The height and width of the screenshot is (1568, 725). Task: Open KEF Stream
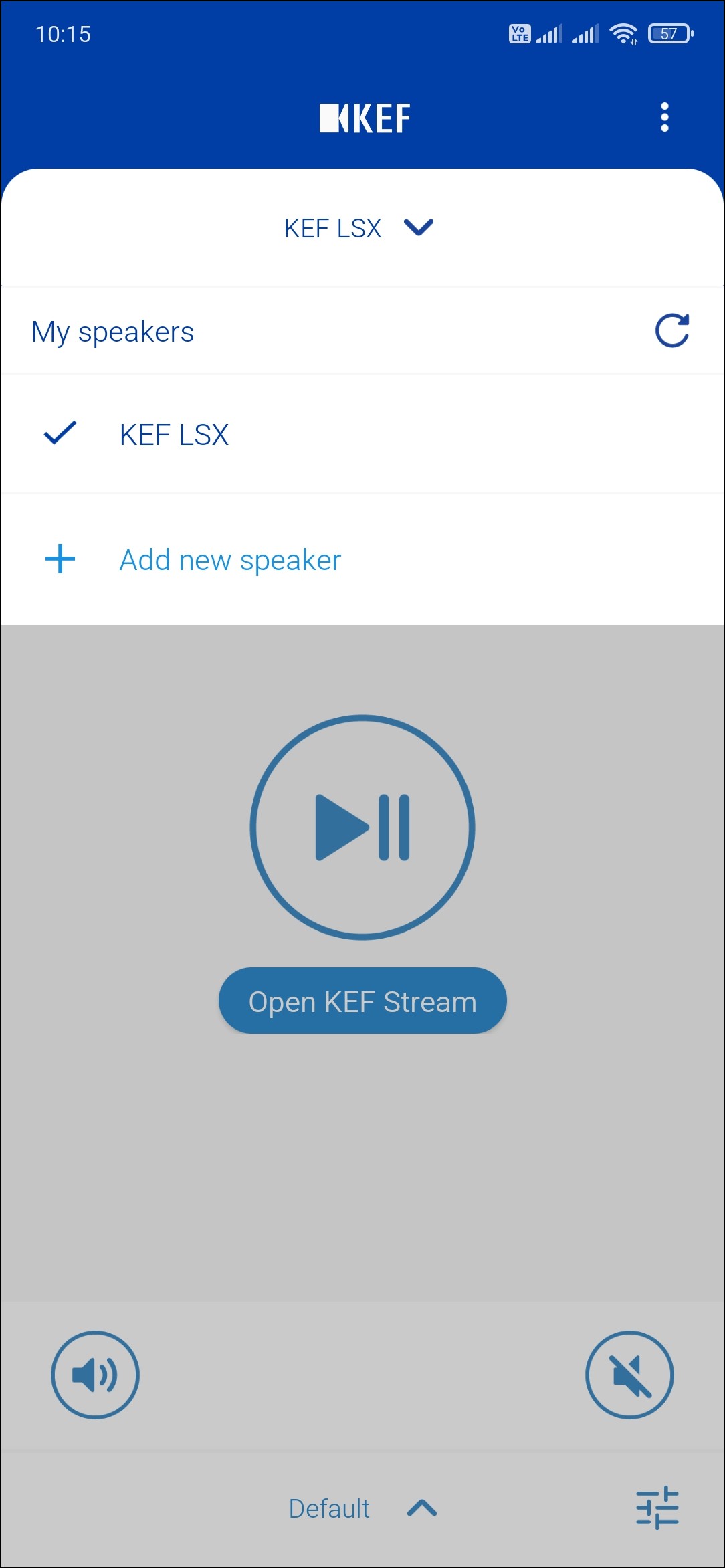point(362,1001)
